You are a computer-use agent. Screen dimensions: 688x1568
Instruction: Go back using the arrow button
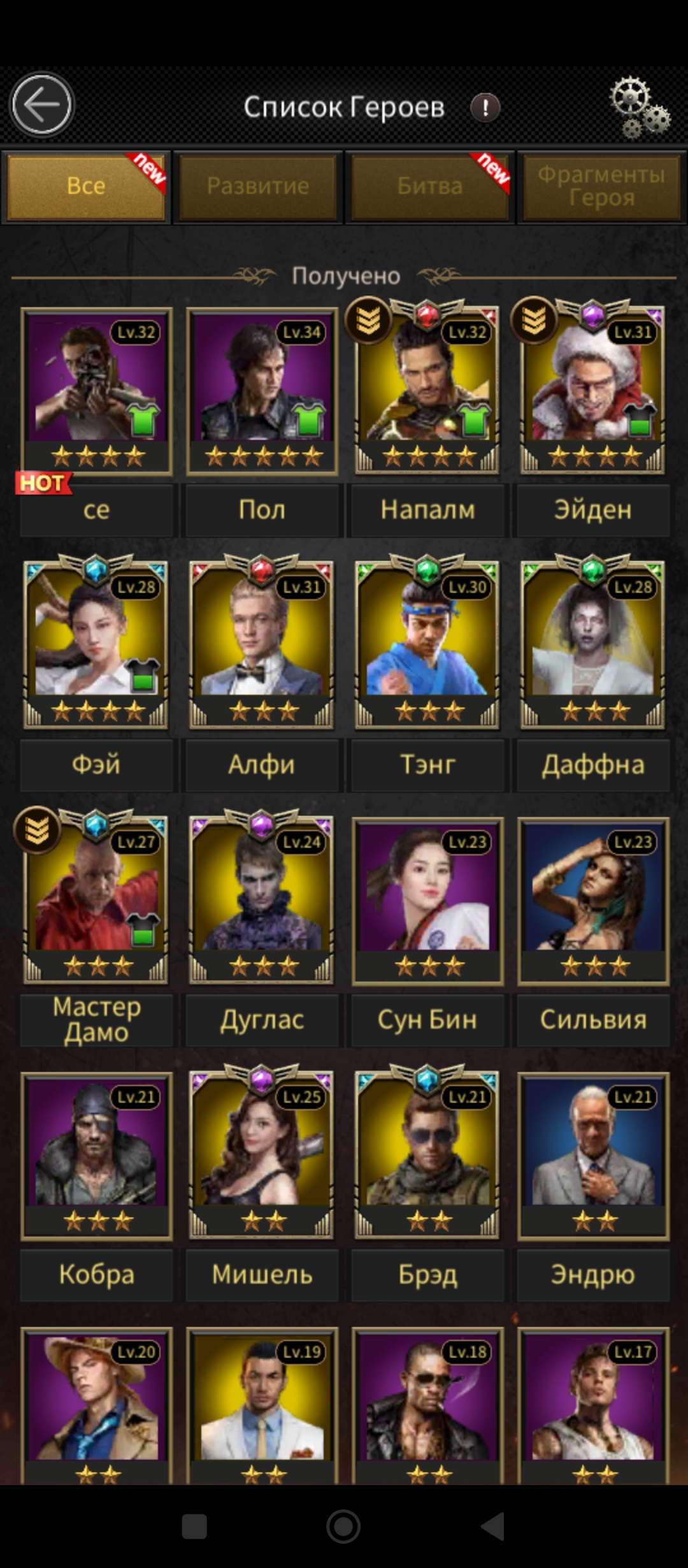click(x=42, y=105)
